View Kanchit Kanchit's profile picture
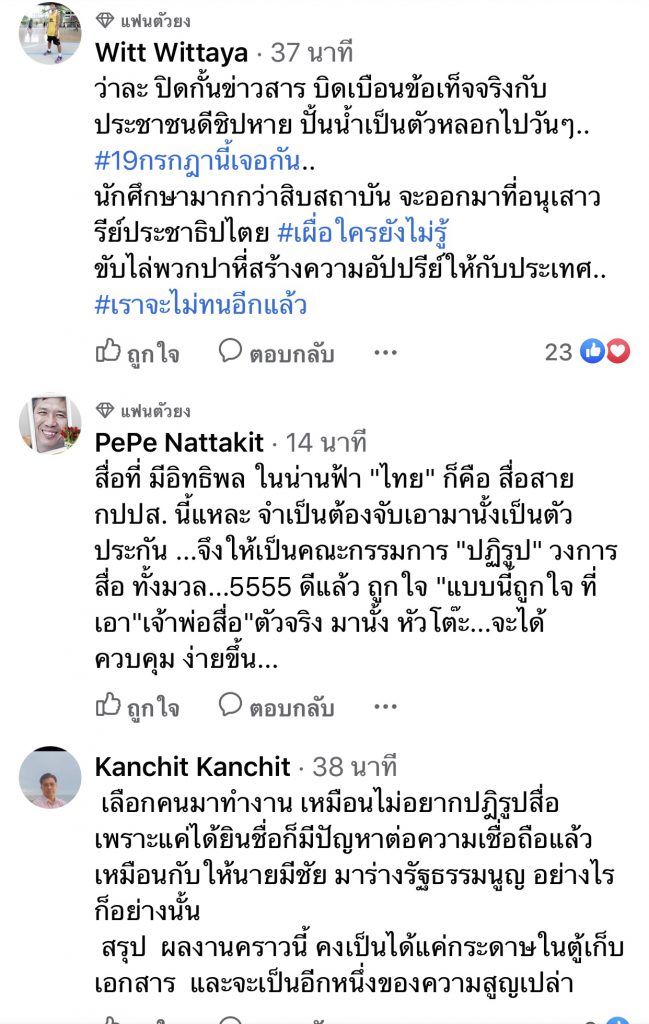Viewport: 649px width, 1024px height. (x=50, y=778)
